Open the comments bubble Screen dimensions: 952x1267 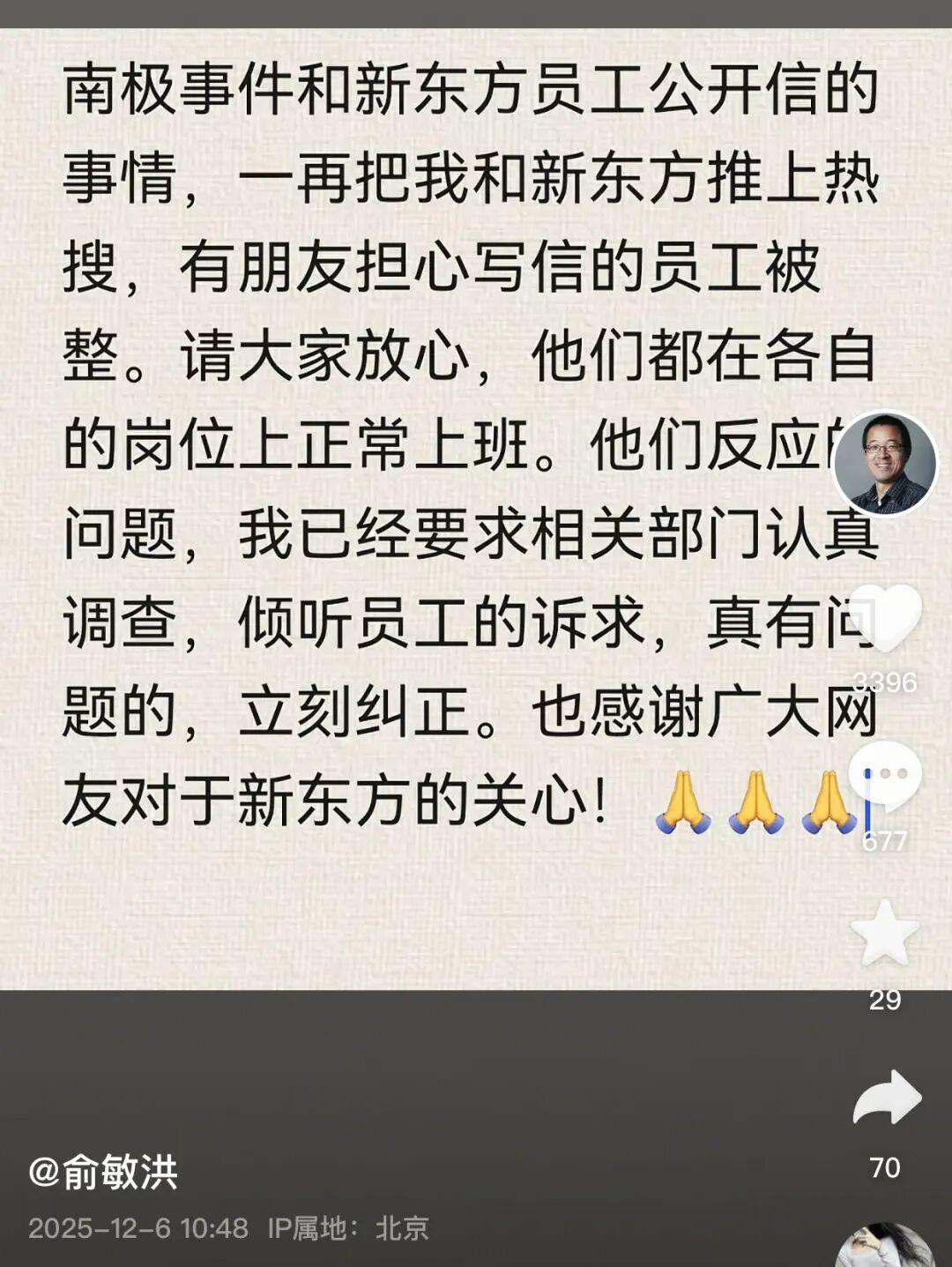(x=885, y=777)
